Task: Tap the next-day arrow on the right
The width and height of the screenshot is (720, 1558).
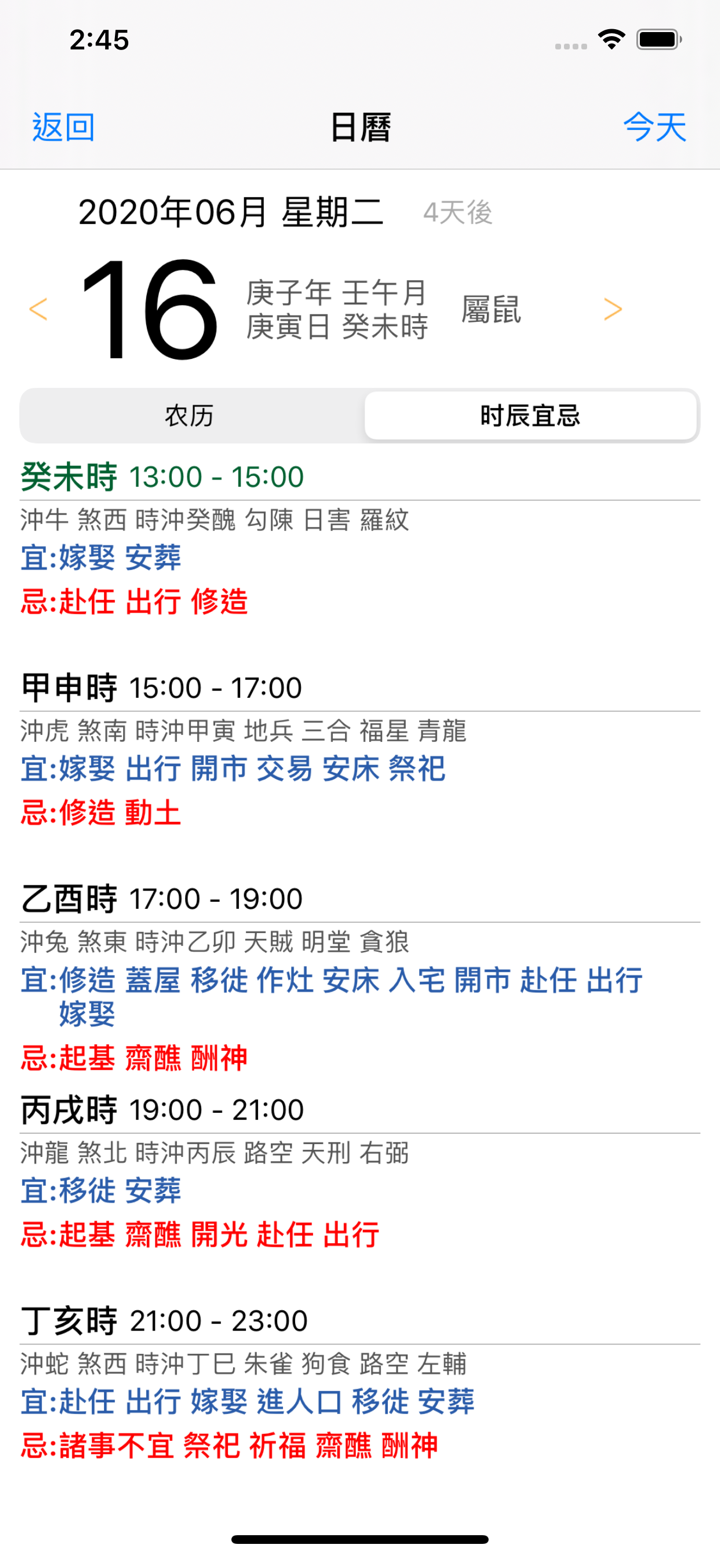Action: pyautogui.click(x=613, y=308)
